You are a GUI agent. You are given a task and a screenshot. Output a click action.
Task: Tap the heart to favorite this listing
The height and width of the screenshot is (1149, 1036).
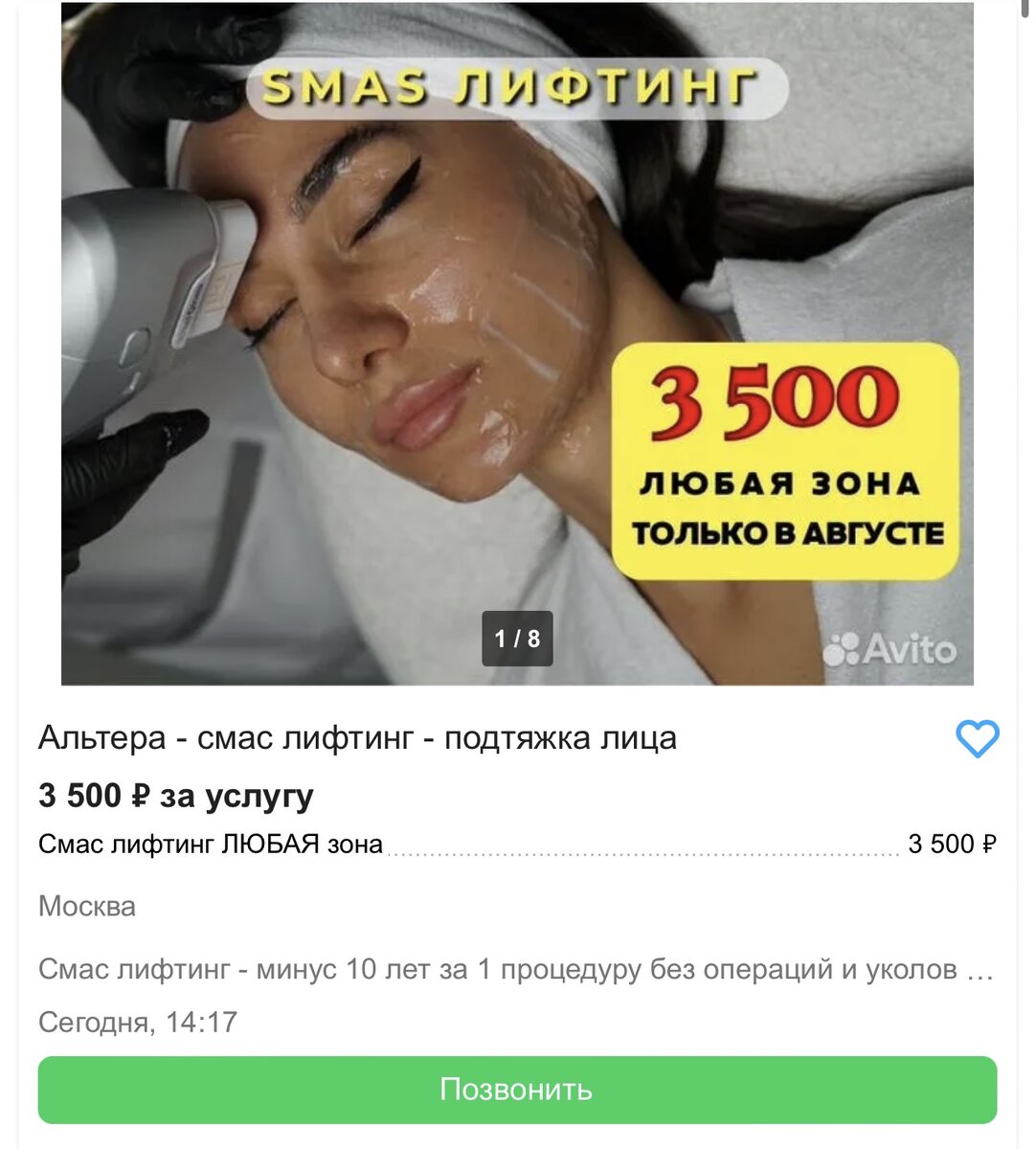coord(976,739)
